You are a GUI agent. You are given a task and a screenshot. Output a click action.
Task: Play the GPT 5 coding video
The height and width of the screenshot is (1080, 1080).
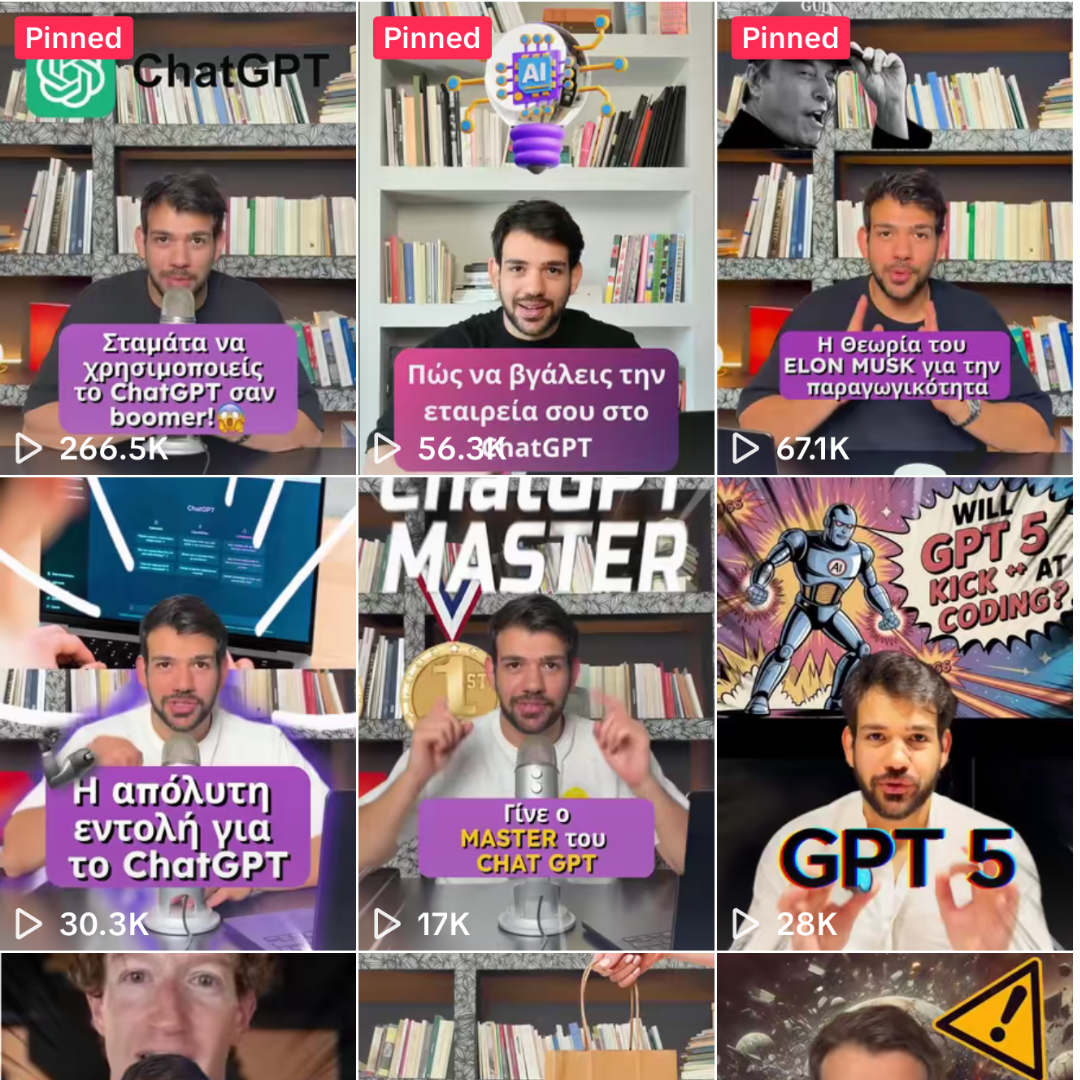pyautogui.click(x=896, y=714)
